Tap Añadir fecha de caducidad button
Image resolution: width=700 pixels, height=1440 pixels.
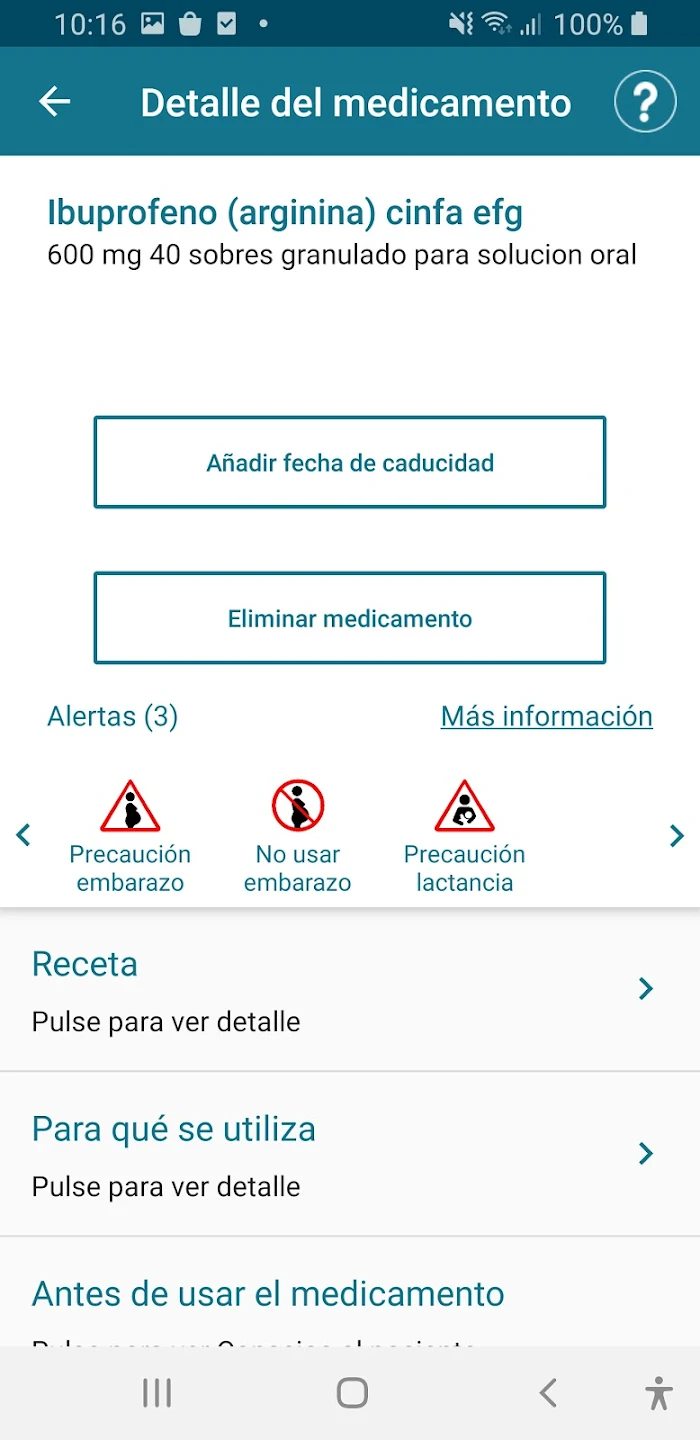[350, 462]
